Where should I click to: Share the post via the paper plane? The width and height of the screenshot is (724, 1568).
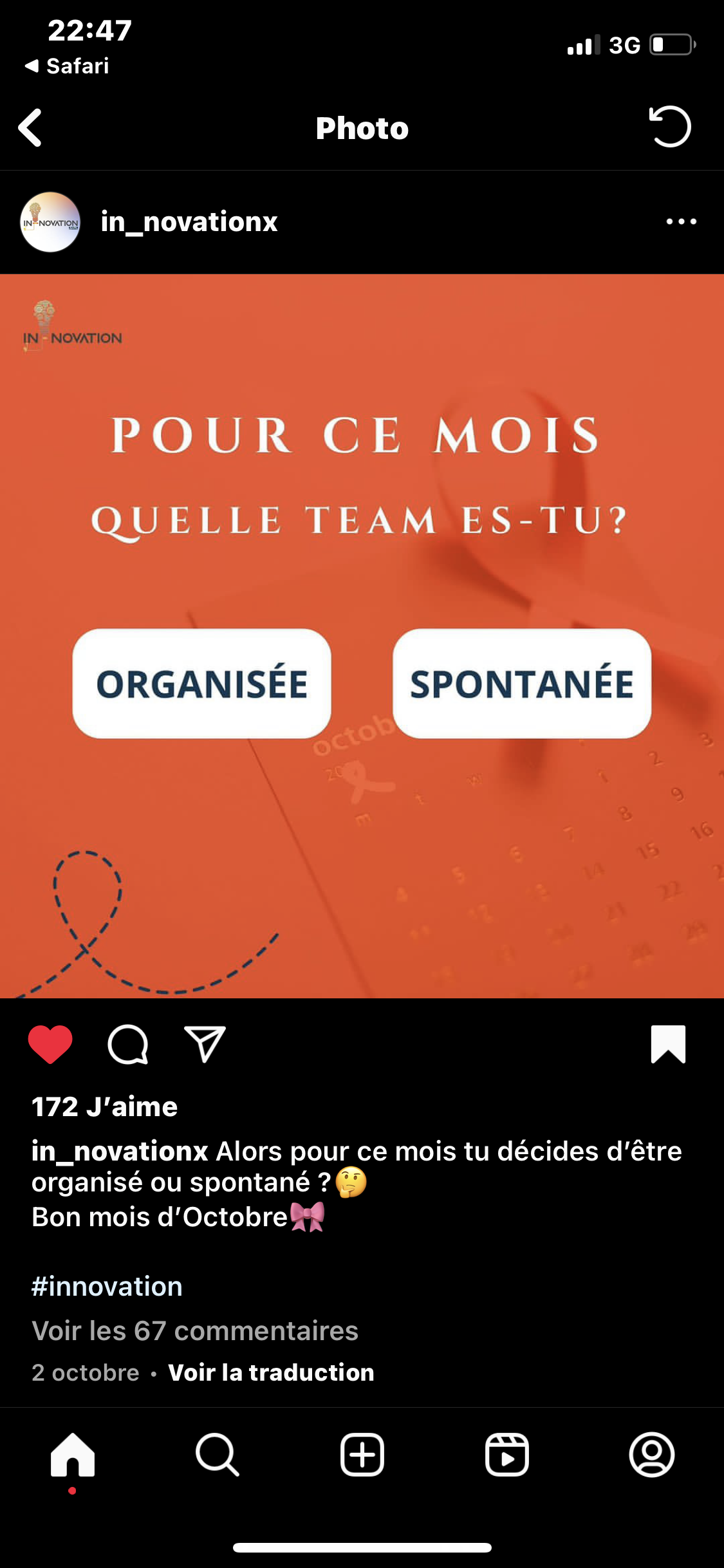[205, 1044]
